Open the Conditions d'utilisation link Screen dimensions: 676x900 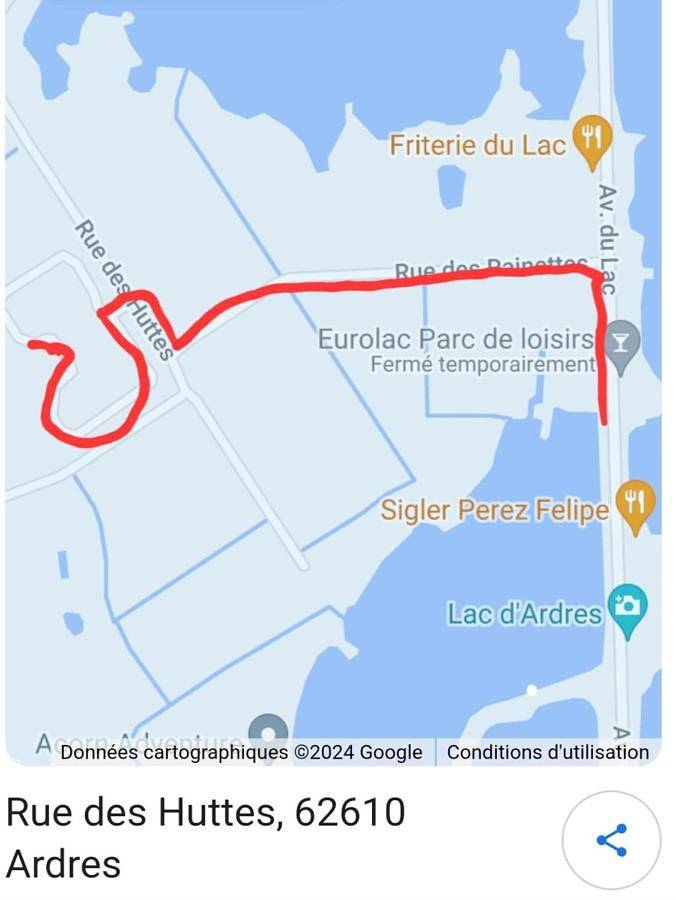click(x=547, y=752)
